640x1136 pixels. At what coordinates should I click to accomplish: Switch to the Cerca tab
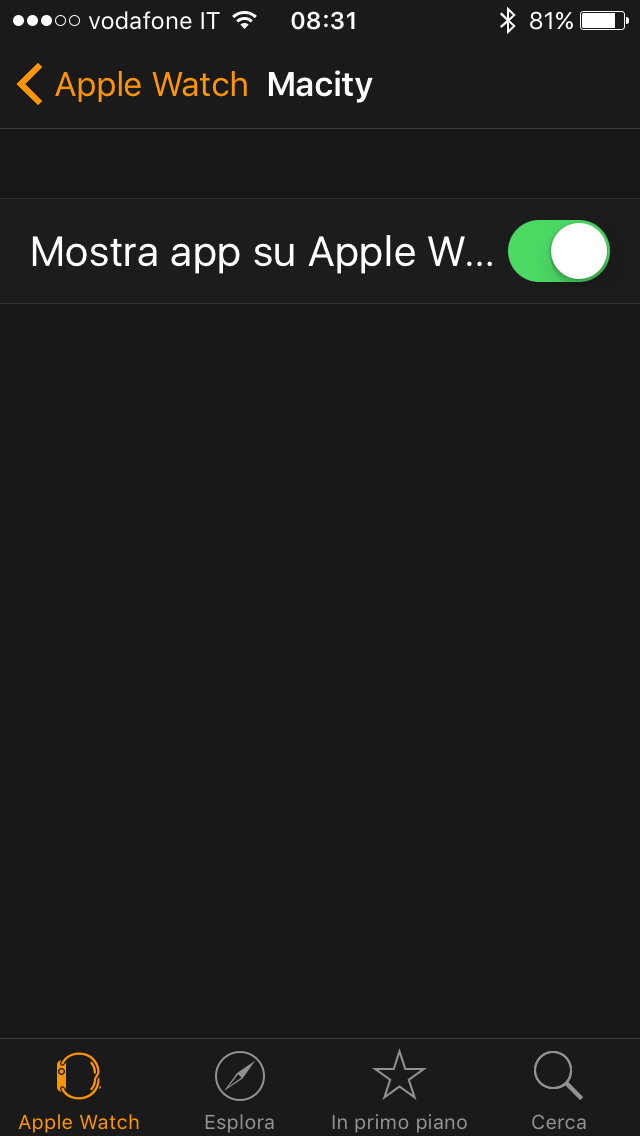click(558, 1090)
